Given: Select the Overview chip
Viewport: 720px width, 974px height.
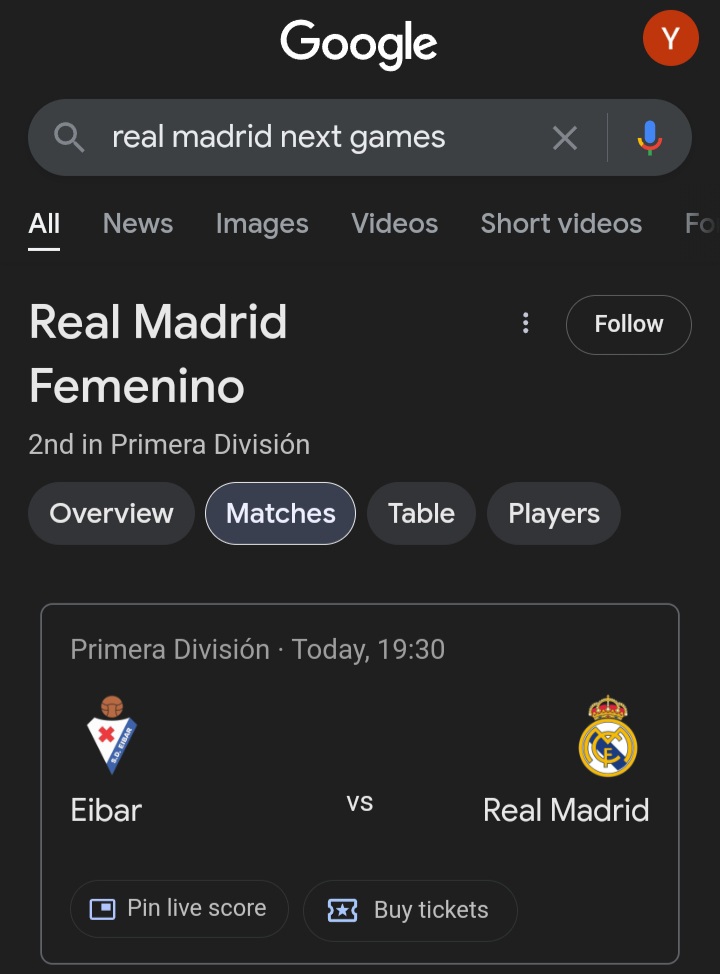Looking at the screenshot, I should coord(111,513).
